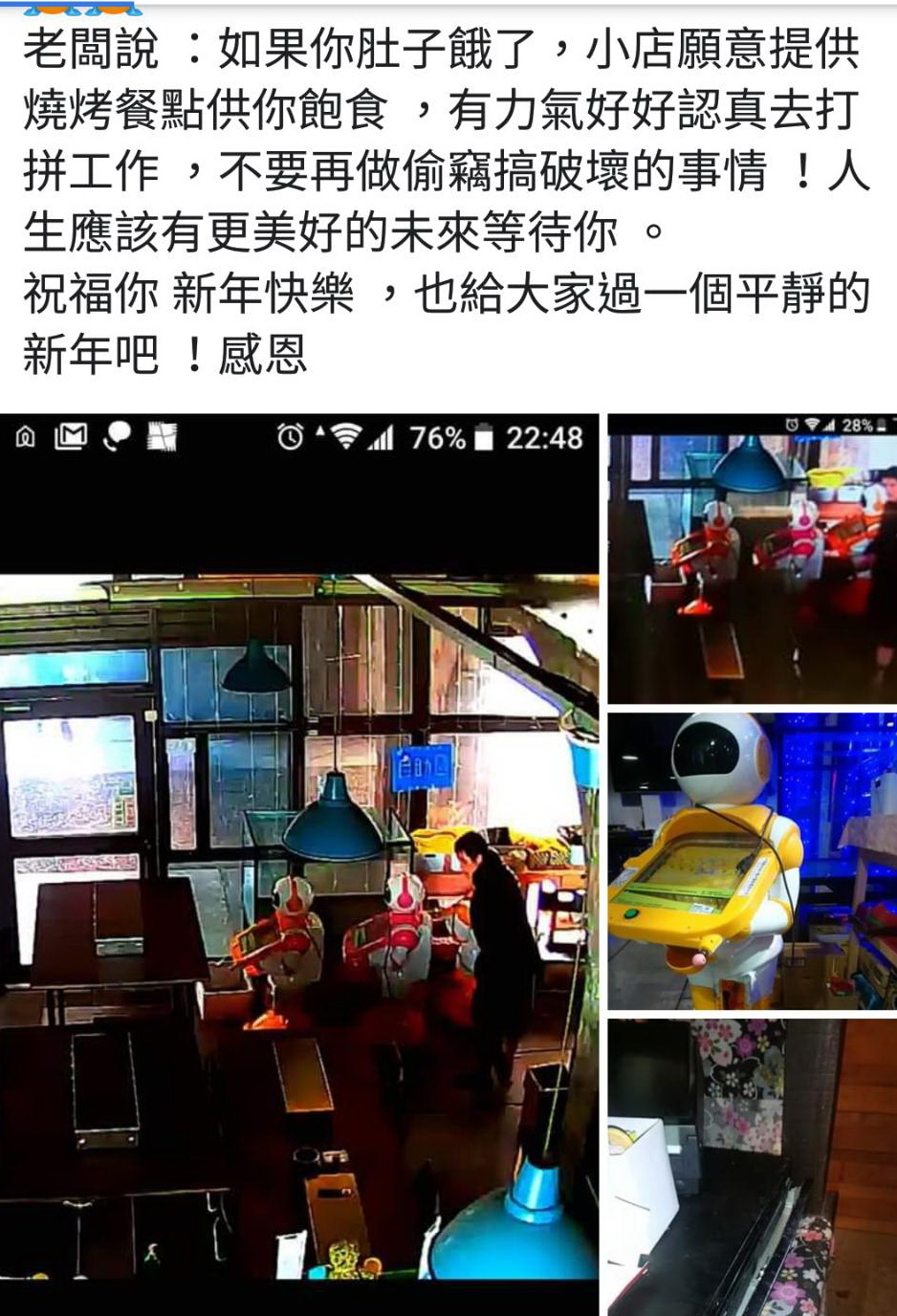View the yellow robot pinball machine photo
This screenshot has height=1316, width=897.
coord(752,861)
